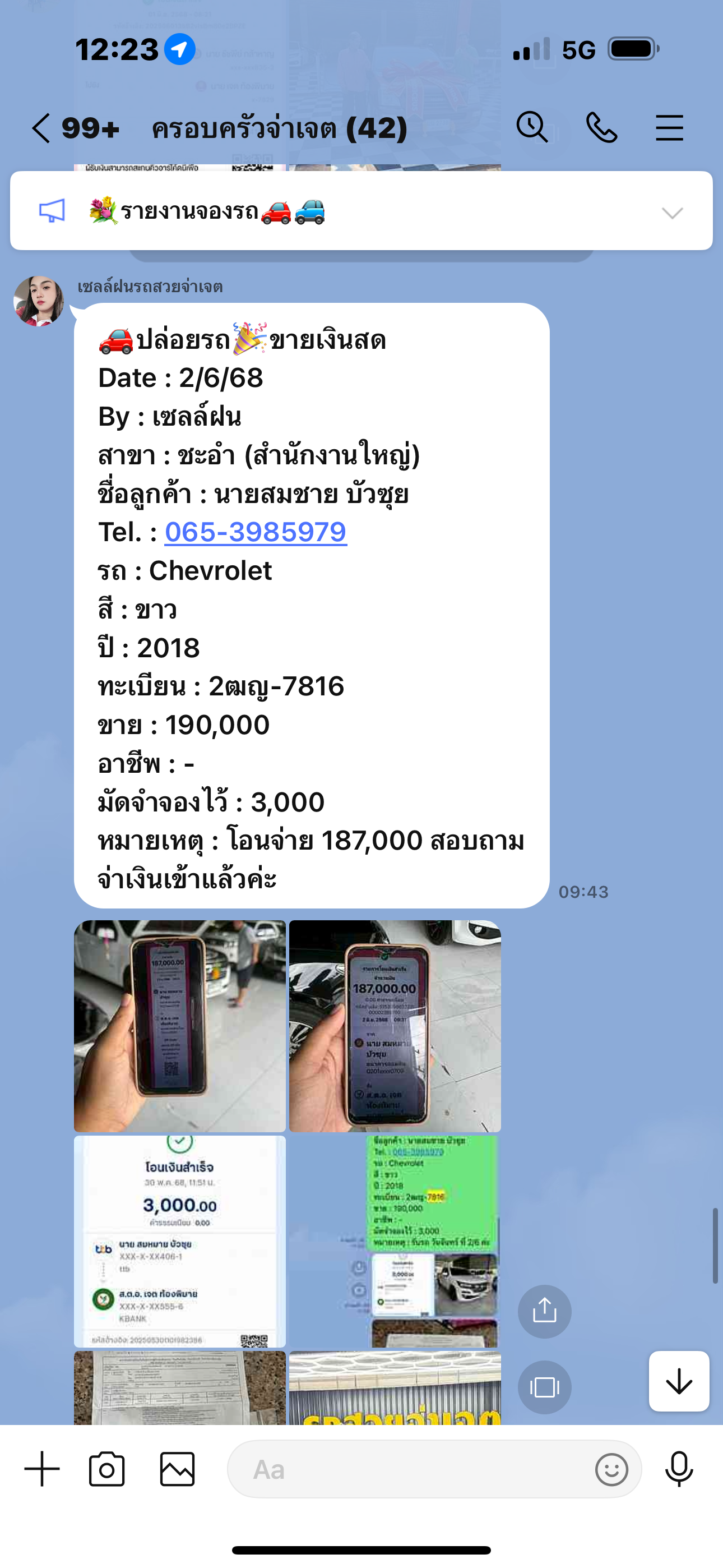Go back to the chat list
Screen dimensions: 723x1568
pos(41,128)
